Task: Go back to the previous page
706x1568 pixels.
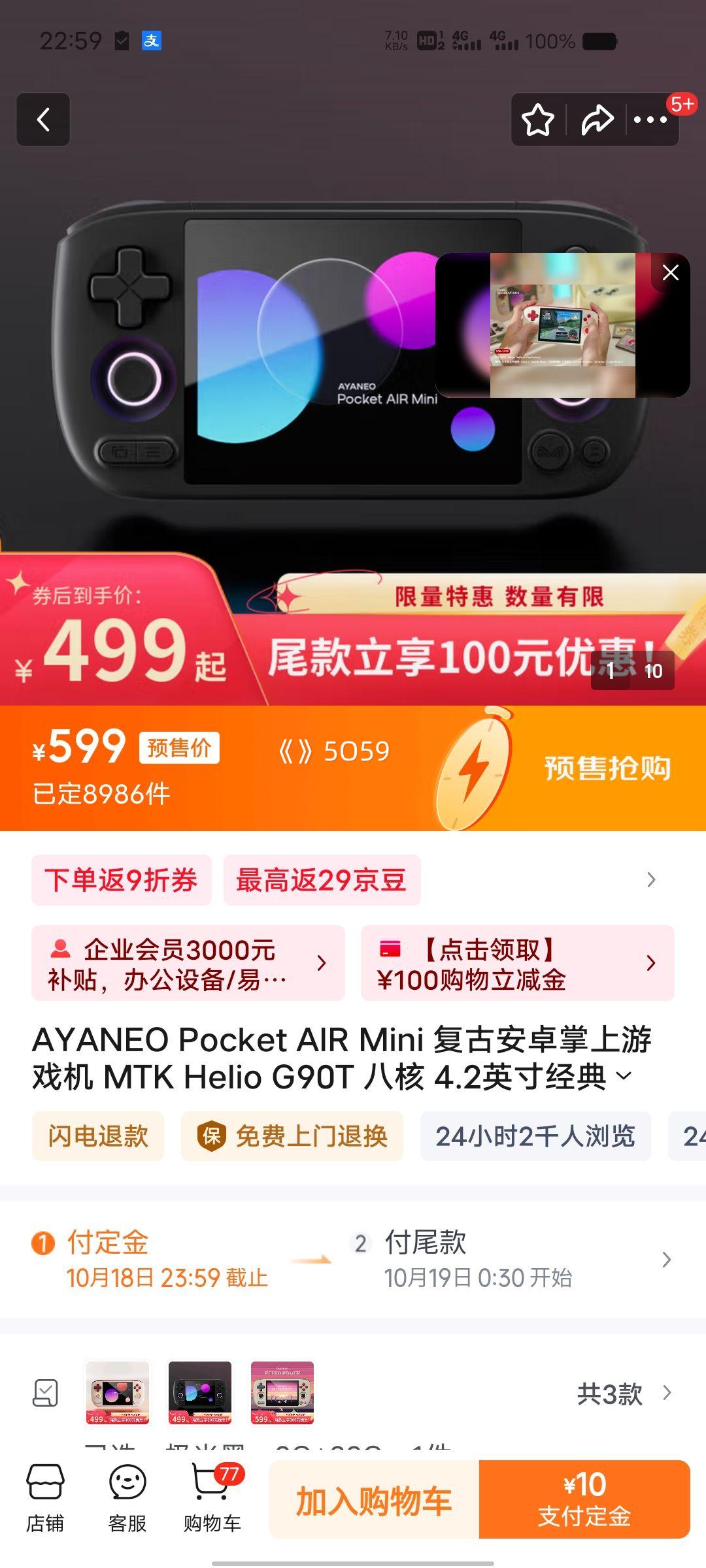Action: (x=43, y=120)
